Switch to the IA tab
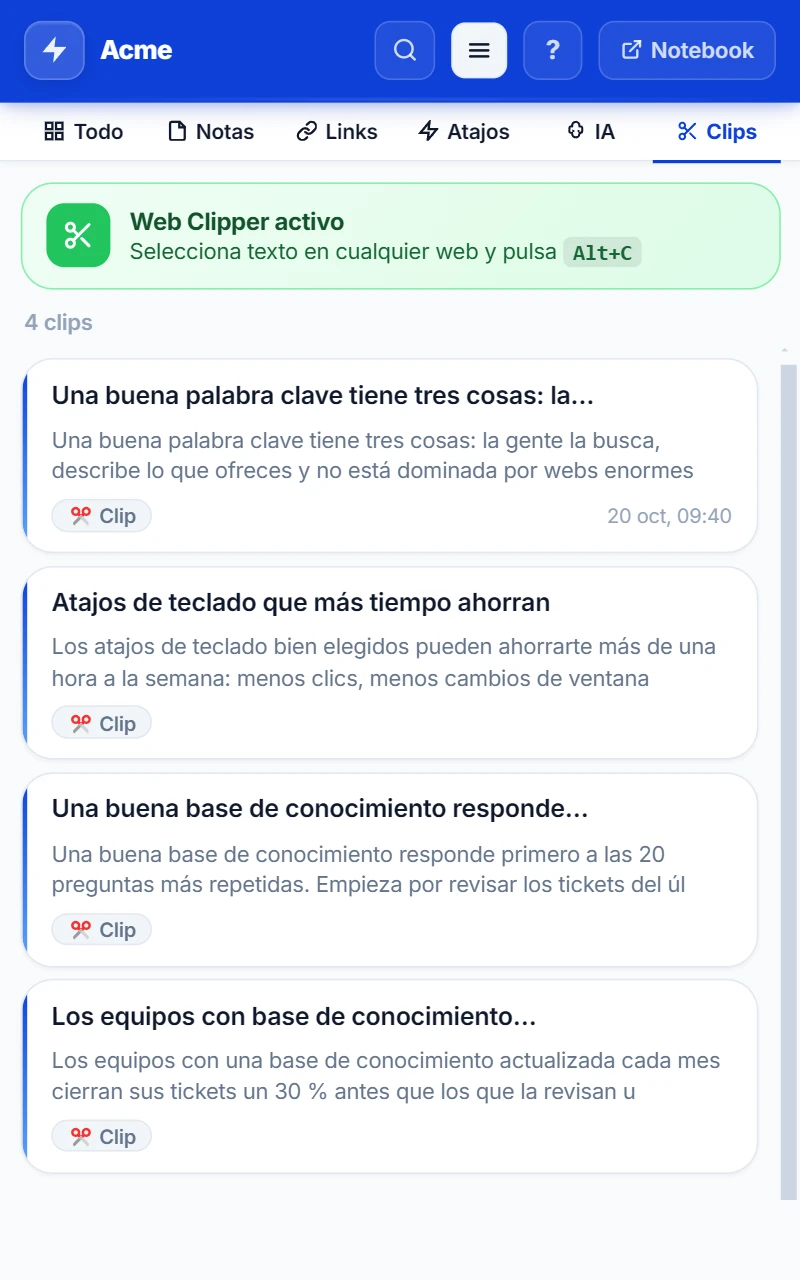800x1280 pixels. coord(590,132)
